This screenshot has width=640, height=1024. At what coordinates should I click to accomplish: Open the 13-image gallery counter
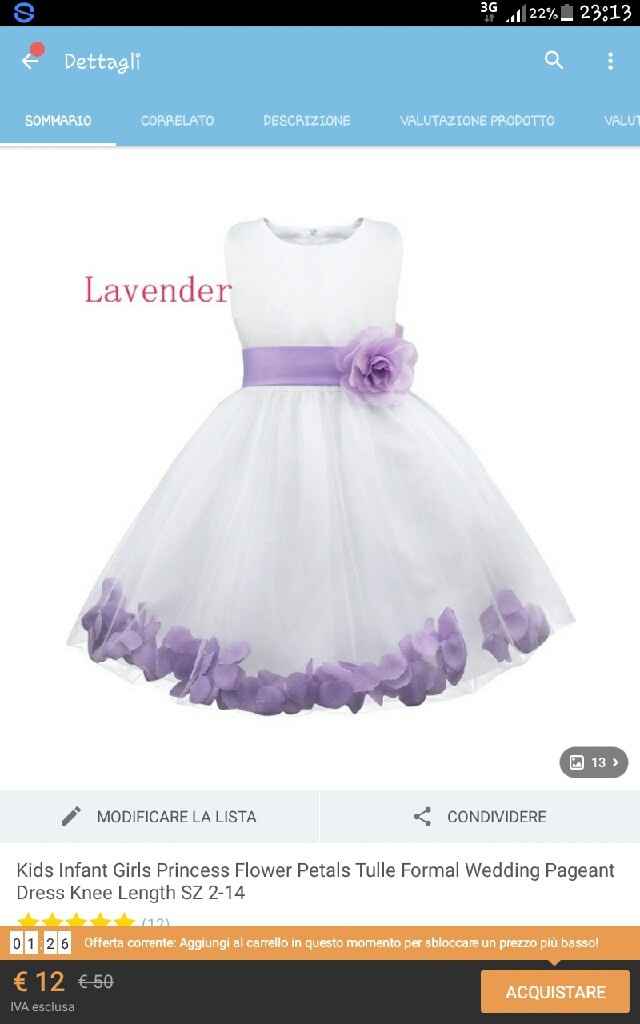click(594, 762)
